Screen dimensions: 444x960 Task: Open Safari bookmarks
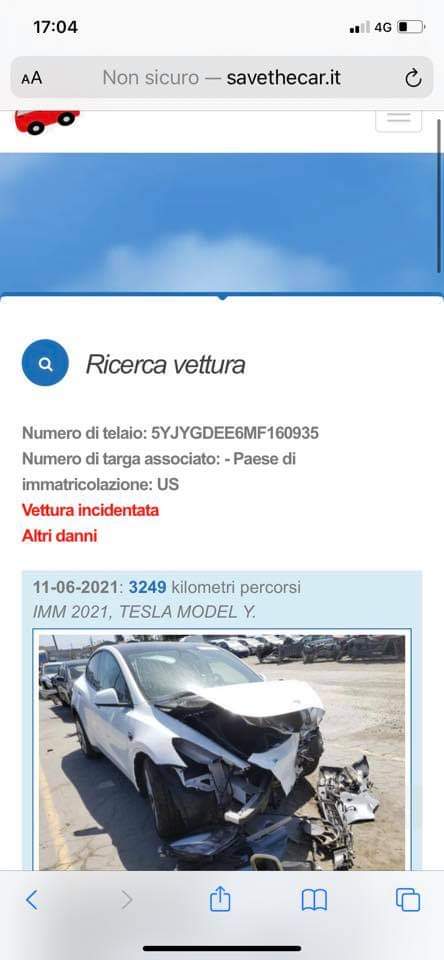pyautogui.click(x=314, y=900)
